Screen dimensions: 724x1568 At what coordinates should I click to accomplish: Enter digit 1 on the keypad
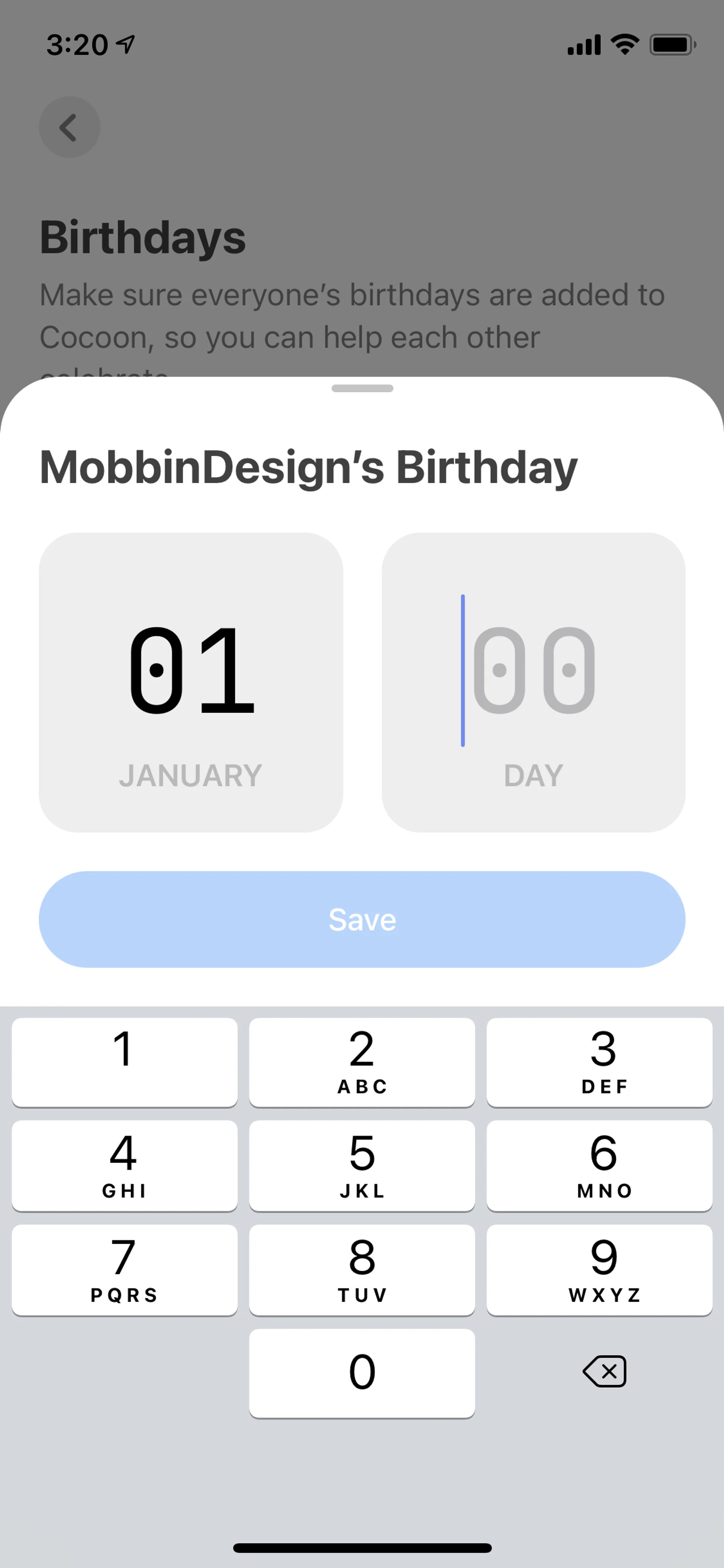click(124, 1061)
